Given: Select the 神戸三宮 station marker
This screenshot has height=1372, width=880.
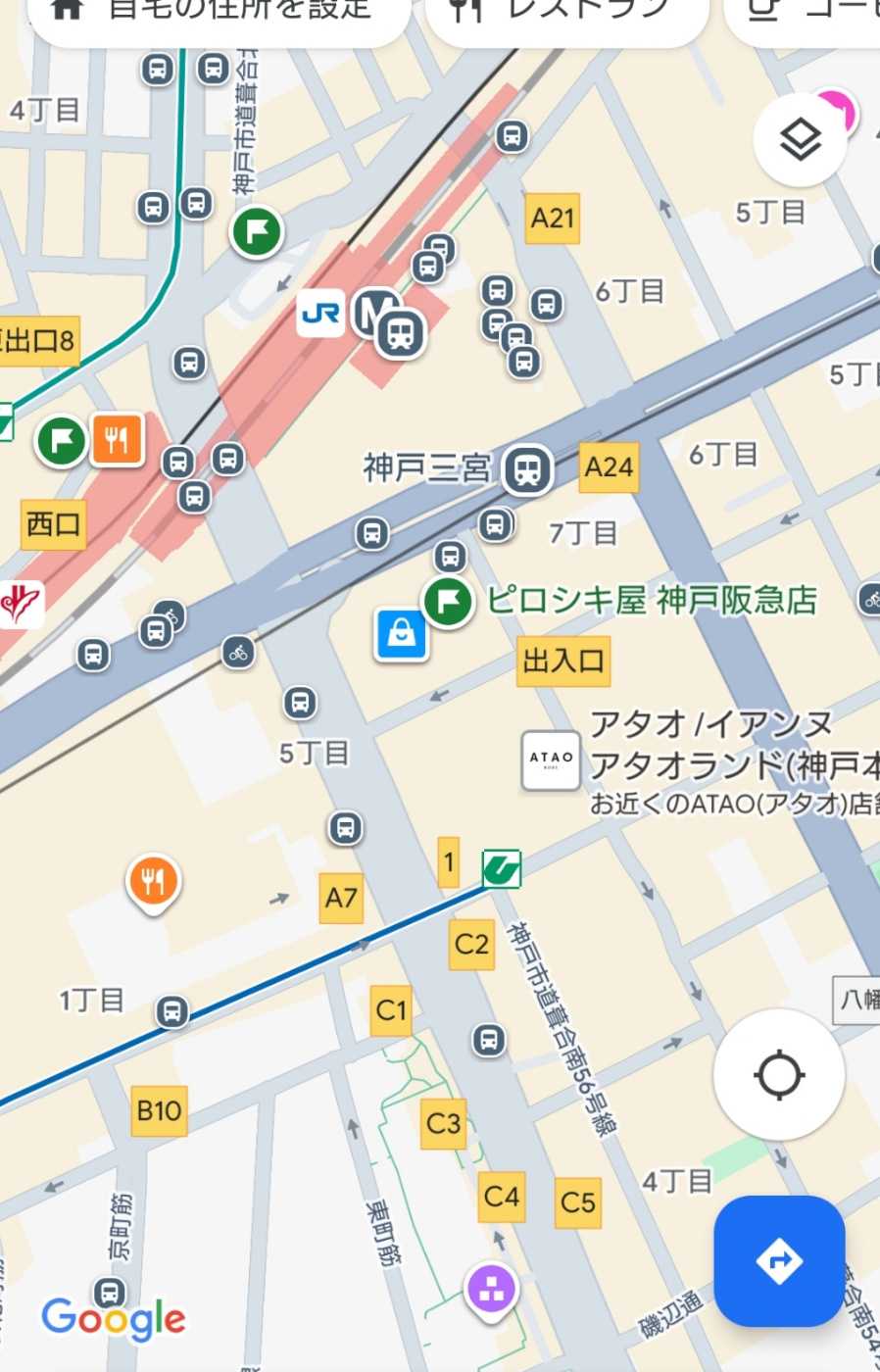Looking at the screenshot, I should (x=527, y=469).
